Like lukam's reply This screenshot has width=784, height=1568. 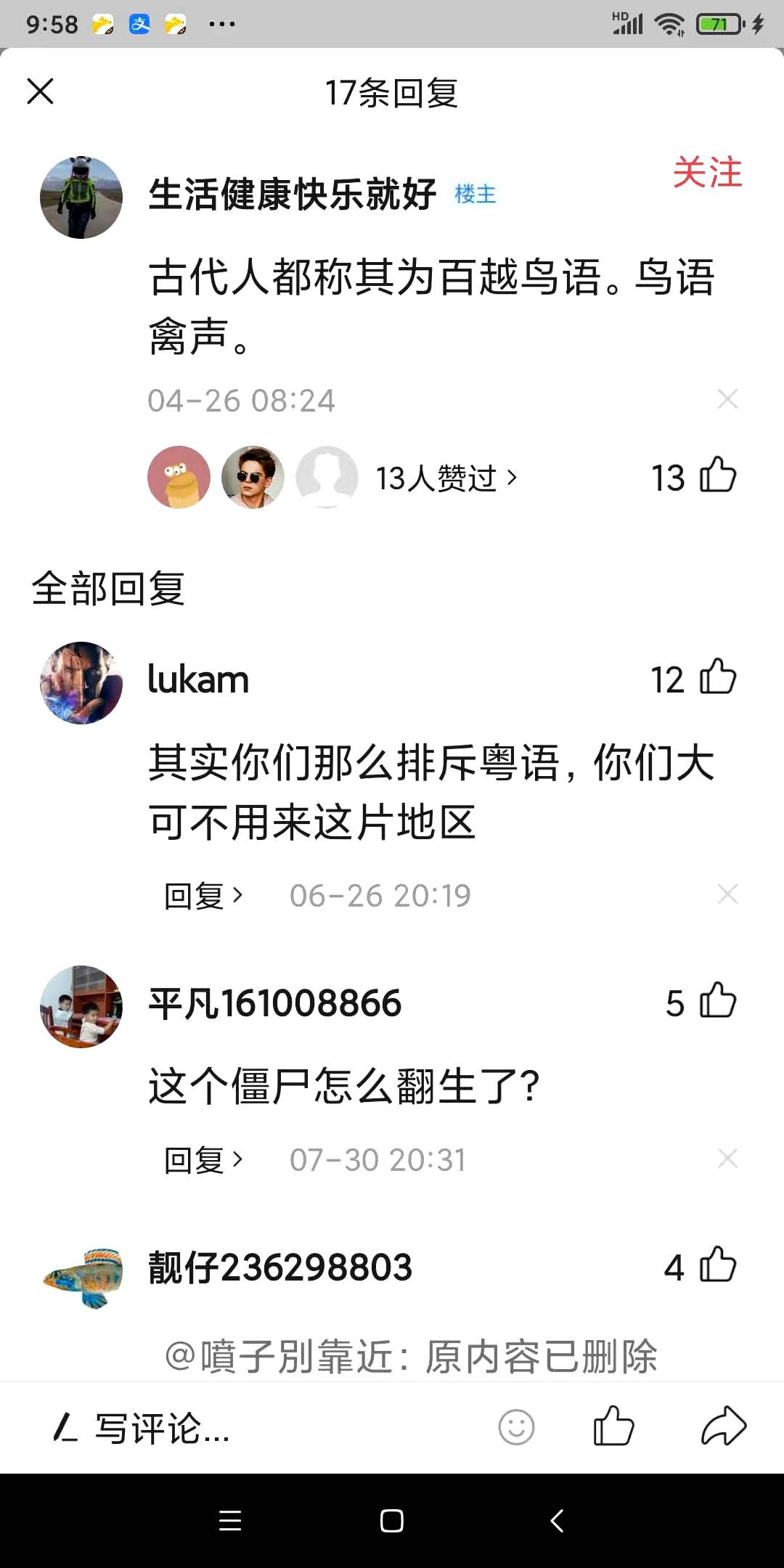click(x=717, y=678)
